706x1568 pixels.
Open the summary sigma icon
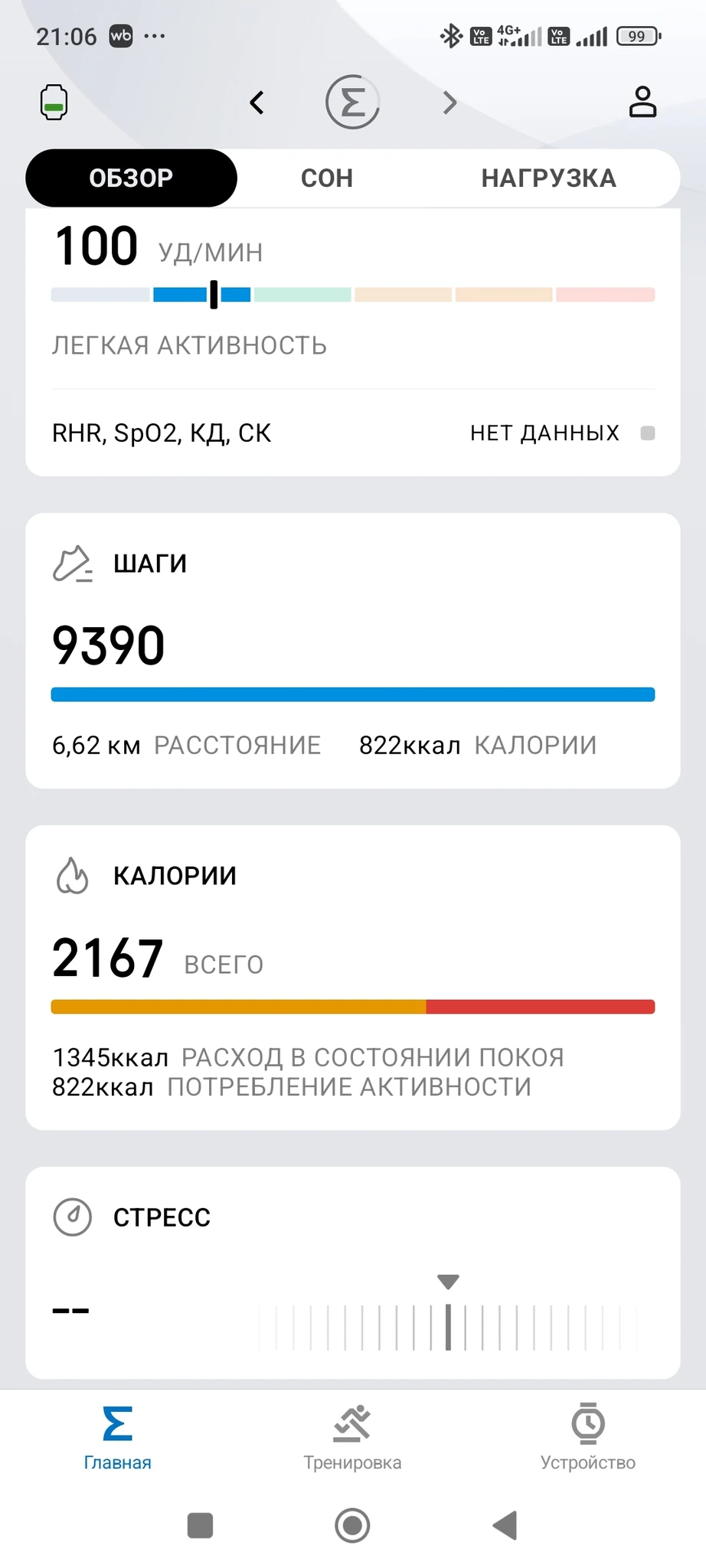point(352,102)
